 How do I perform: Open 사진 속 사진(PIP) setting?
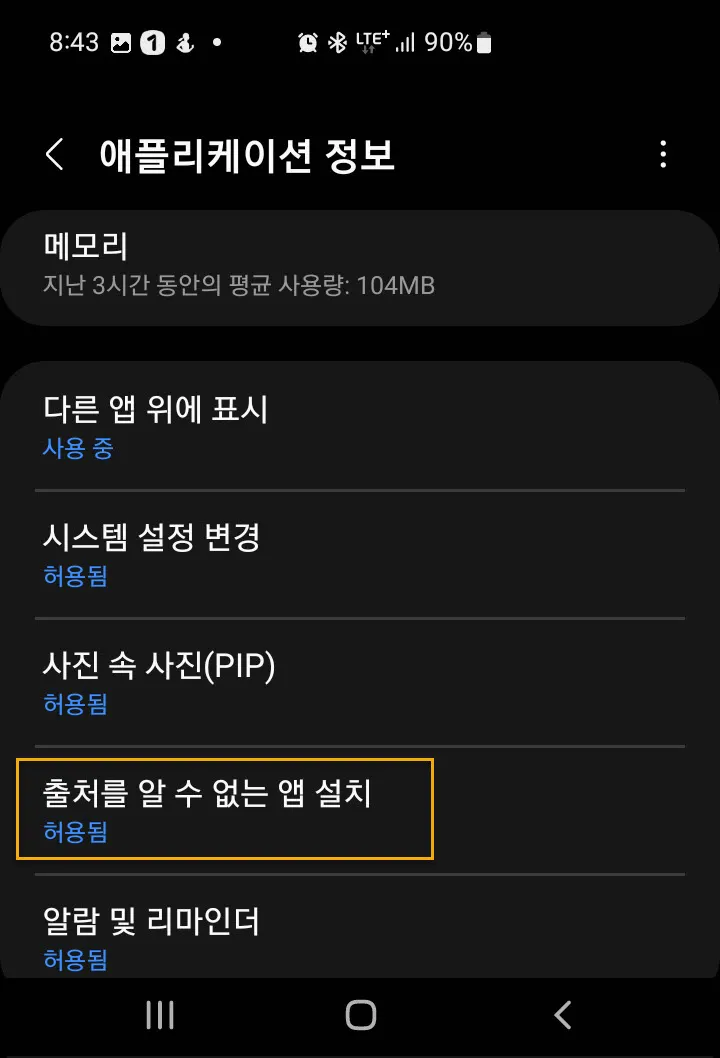[360, 682]
